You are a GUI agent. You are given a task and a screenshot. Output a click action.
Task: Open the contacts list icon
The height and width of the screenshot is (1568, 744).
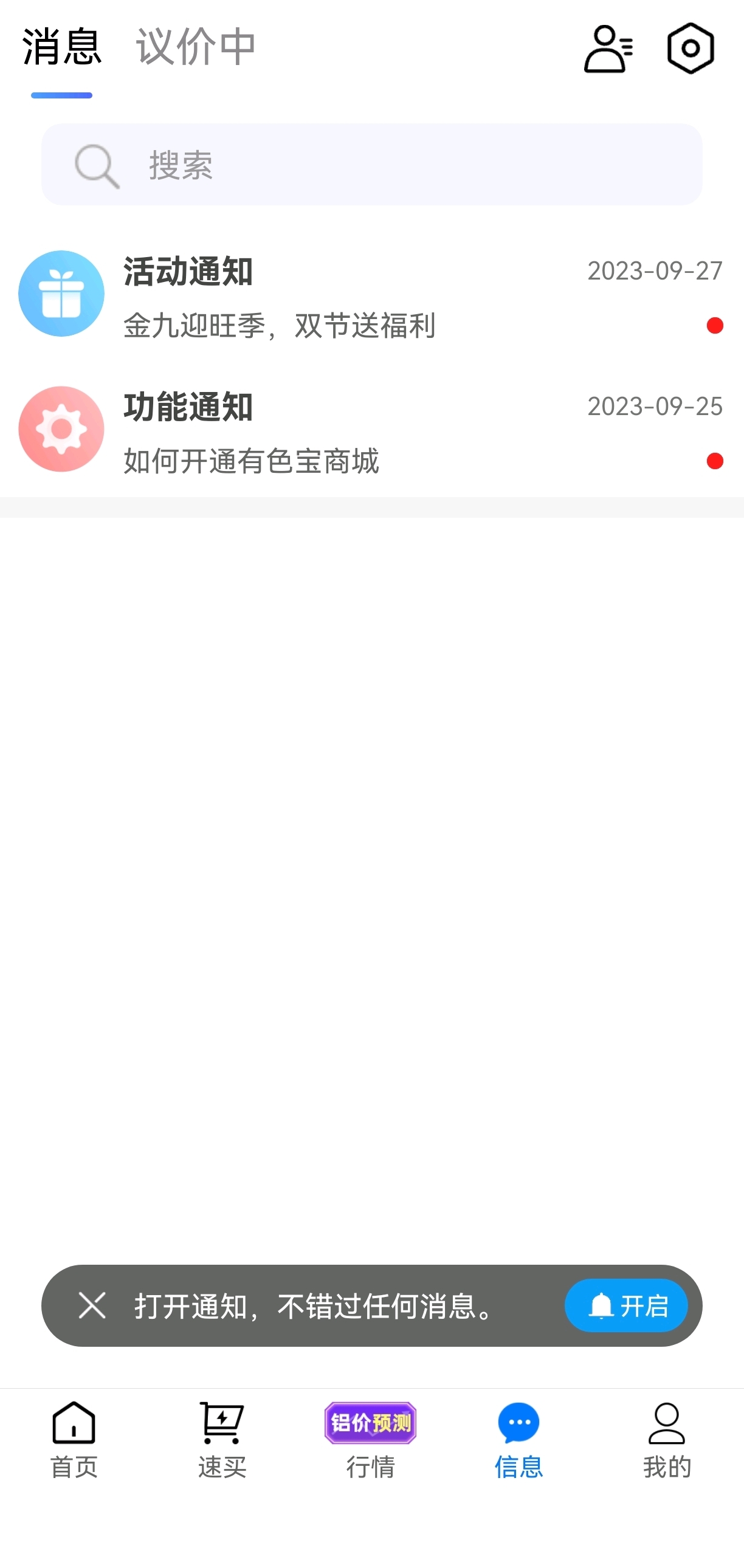608,49
